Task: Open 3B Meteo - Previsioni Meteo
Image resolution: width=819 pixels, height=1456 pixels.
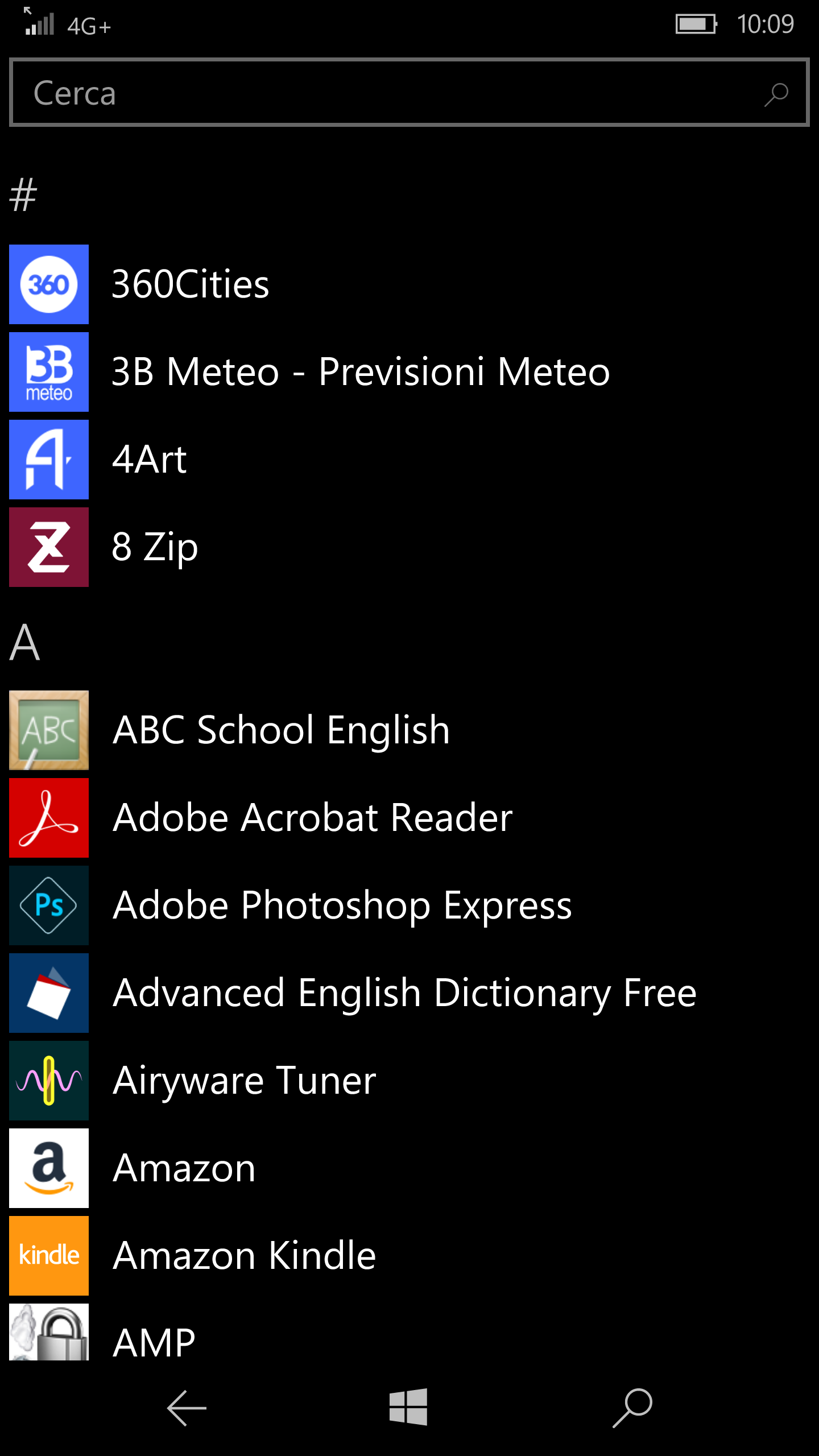Action: click(359, 372)
